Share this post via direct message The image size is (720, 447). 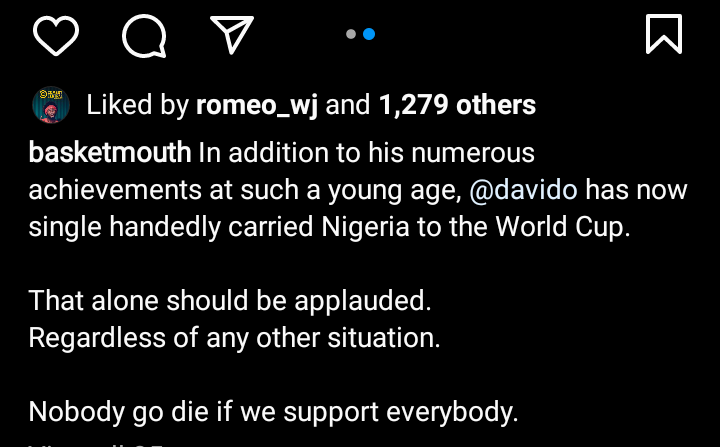click(x=230, y=35)
